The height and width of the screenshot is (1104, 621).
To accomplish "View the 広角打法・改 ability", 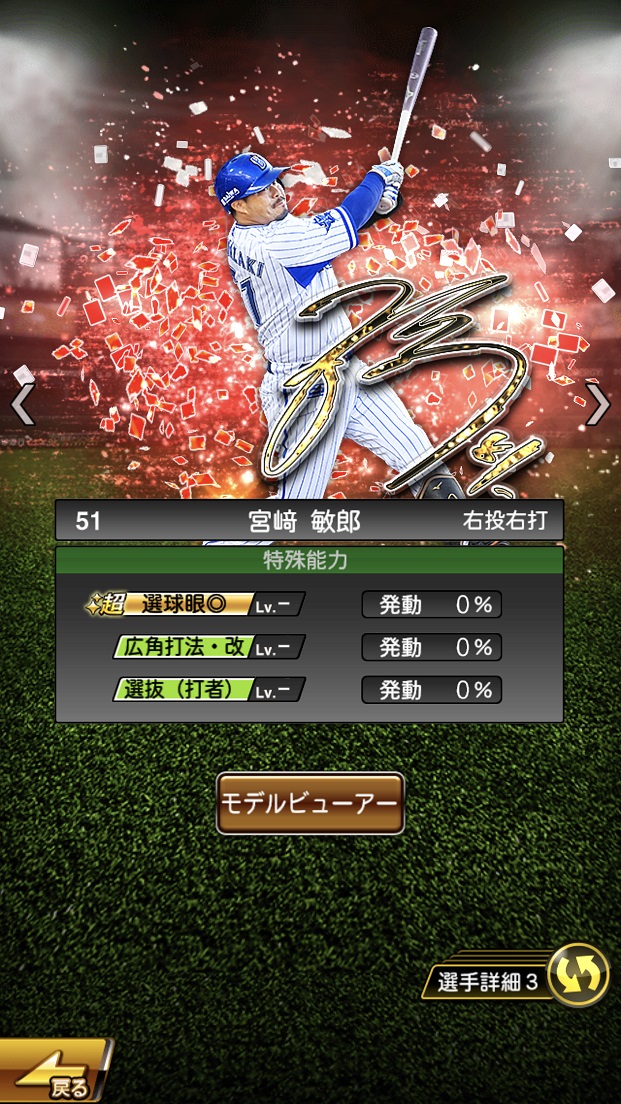I will 208,647.
